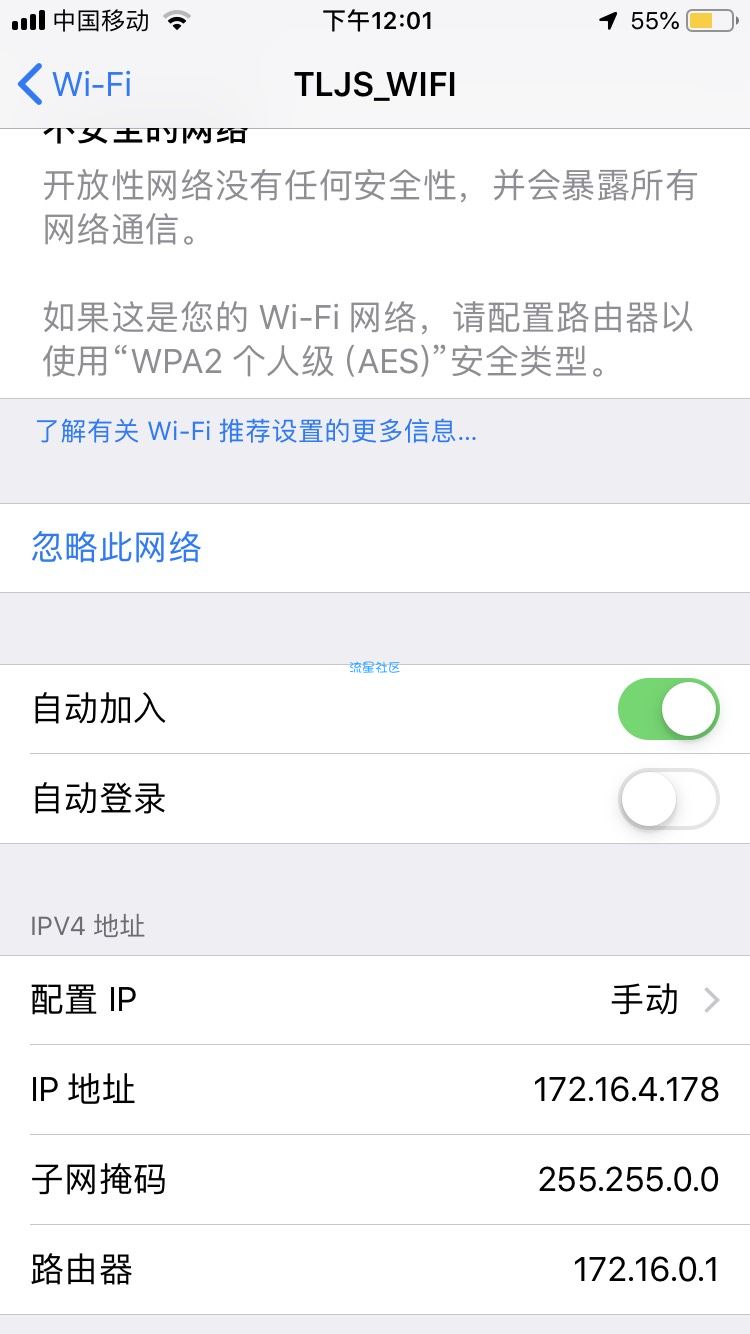This screenshot has width=750, height=1334.
Task: Enable the 自动登录 switch
Action: click(x=668, y=799)
